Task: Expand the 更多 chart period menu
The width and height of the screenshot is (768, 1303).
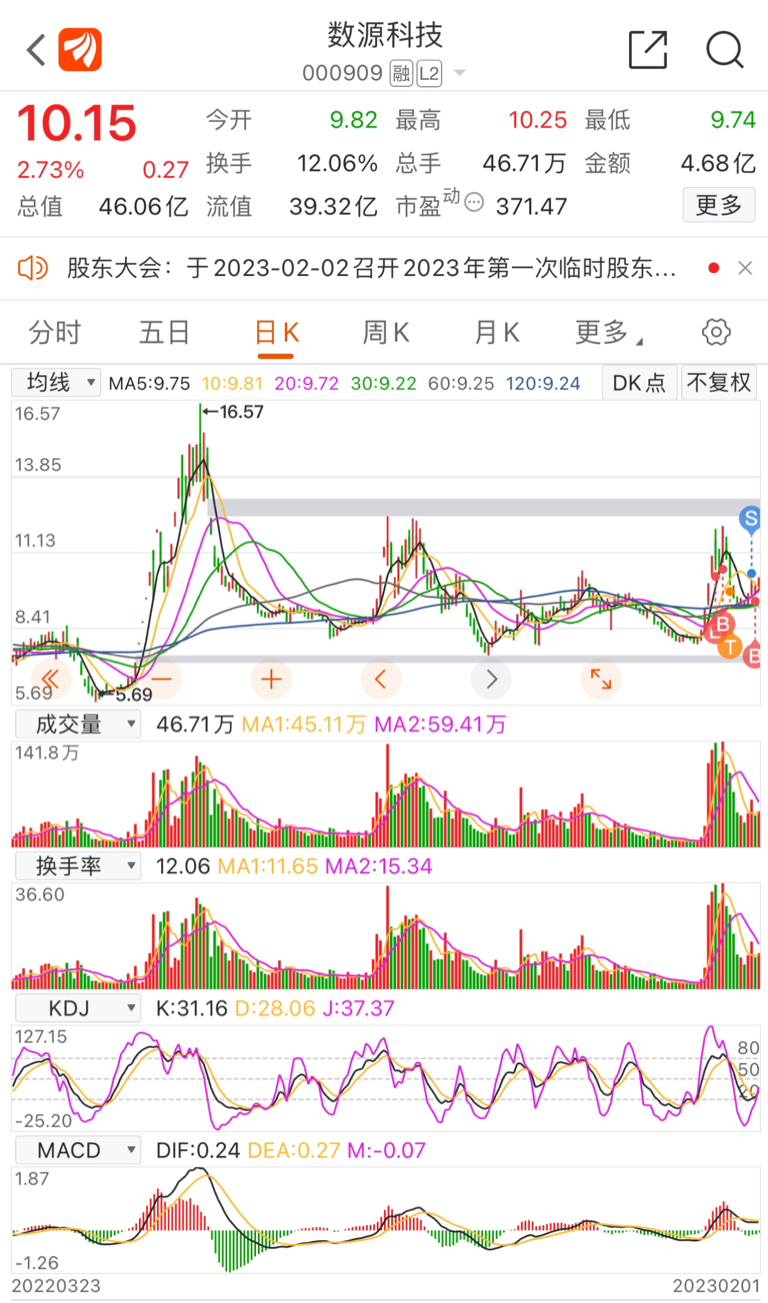Action: pyautogui.click(x=608, y=332)
